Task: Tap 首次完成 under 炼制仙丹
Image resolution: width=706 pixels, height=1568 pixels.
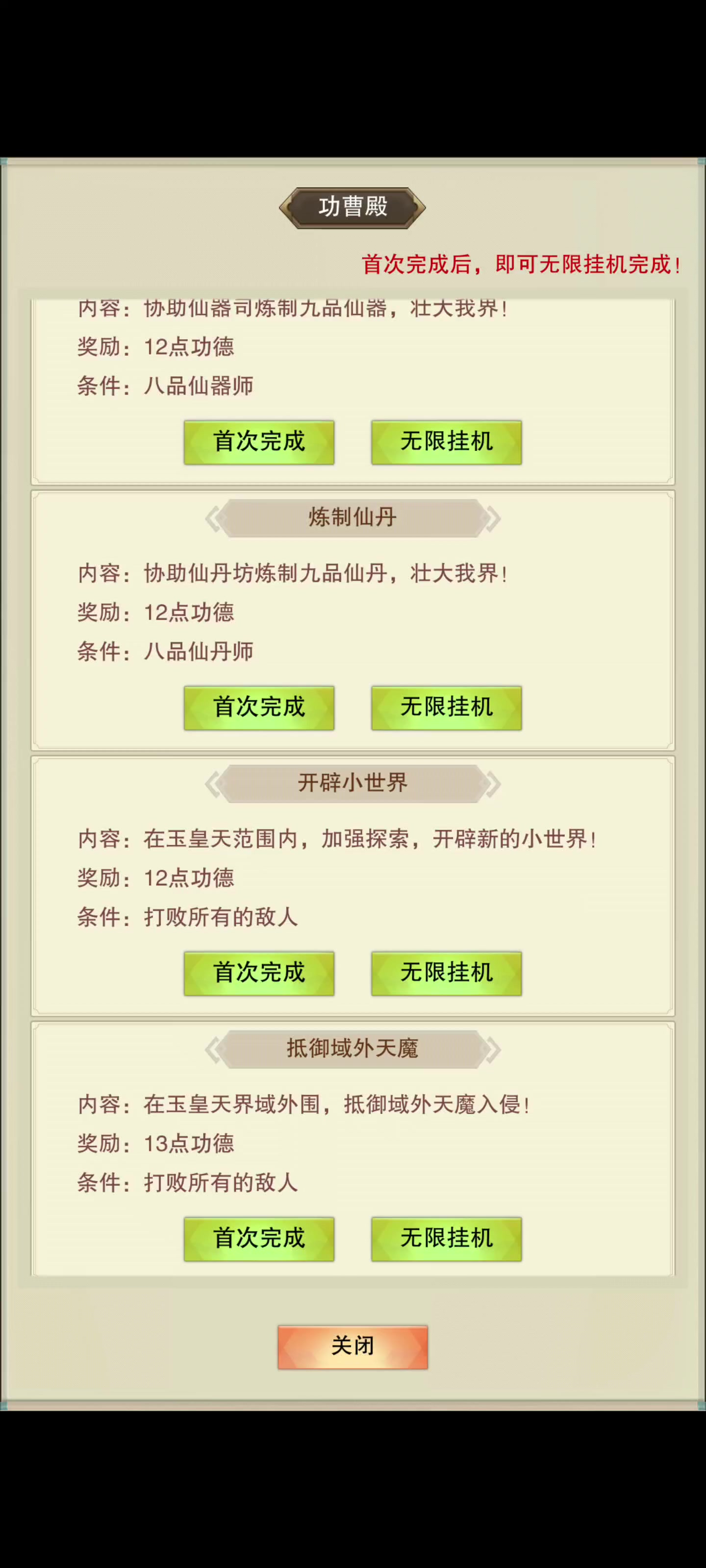Action: (x=259, y=708)
